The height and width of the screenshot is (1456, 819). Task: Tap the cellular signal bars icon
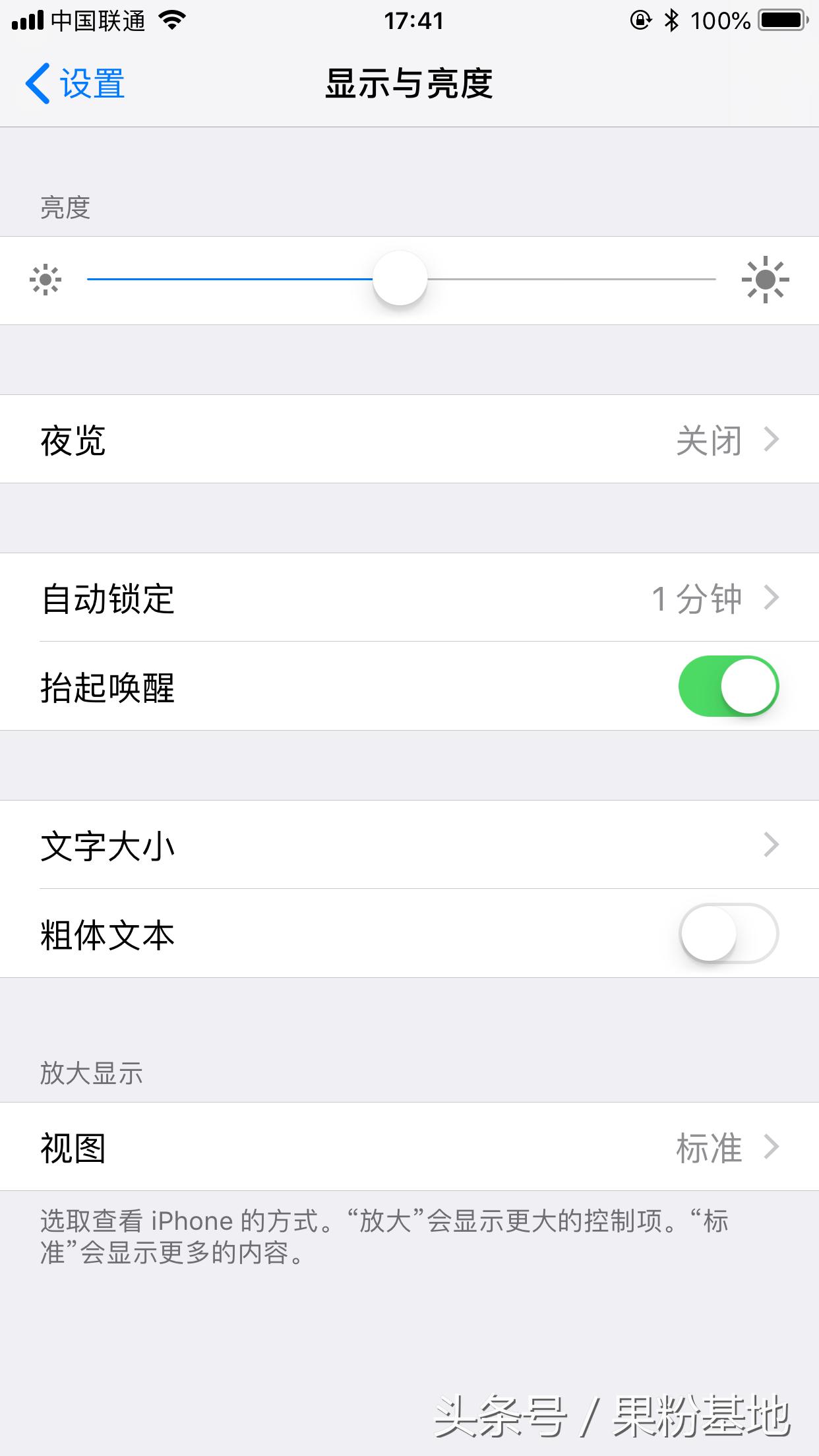point(25,20)
